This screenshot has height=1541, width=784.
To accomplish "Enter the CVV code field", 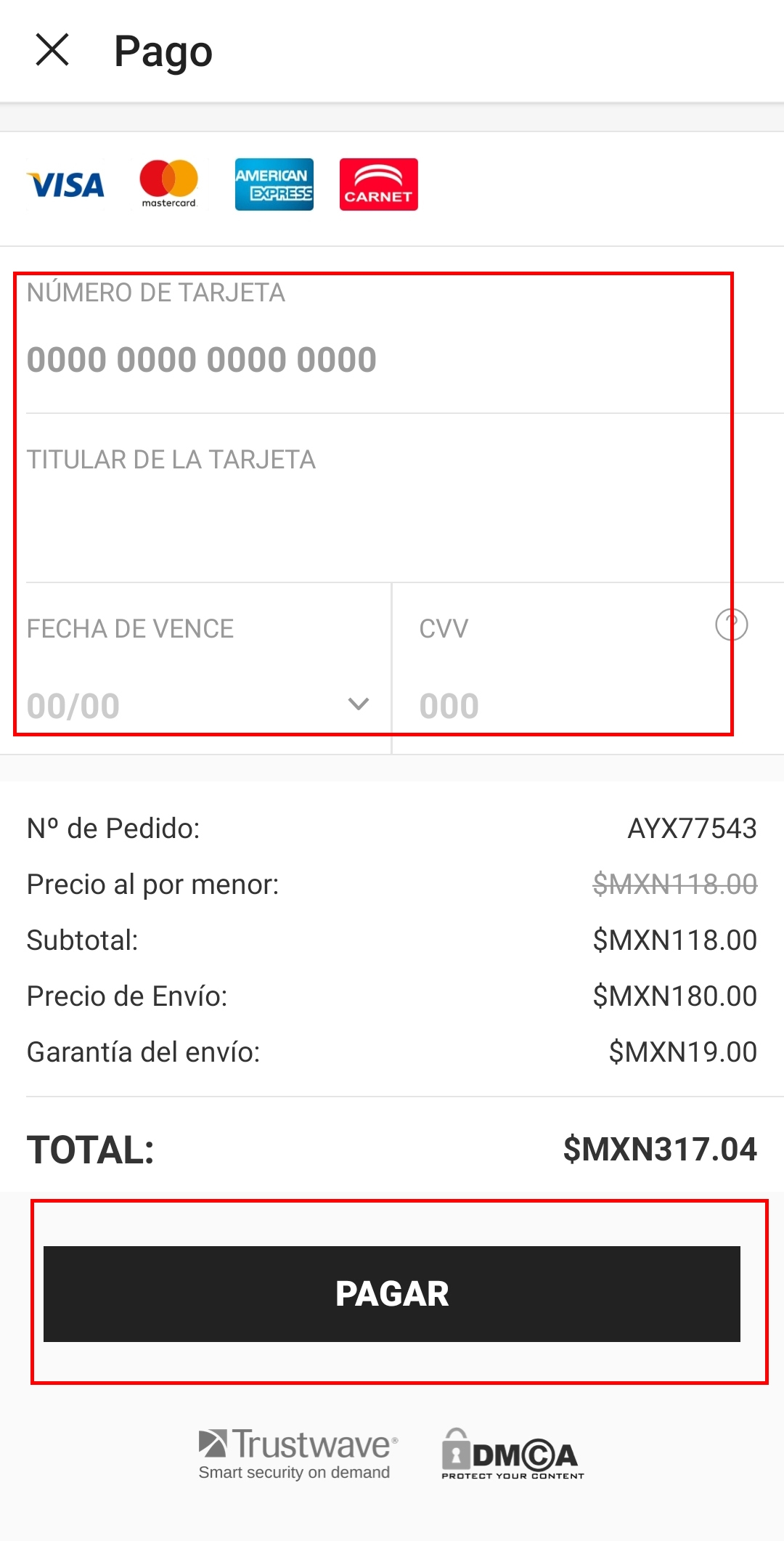I will pos(552,706).
